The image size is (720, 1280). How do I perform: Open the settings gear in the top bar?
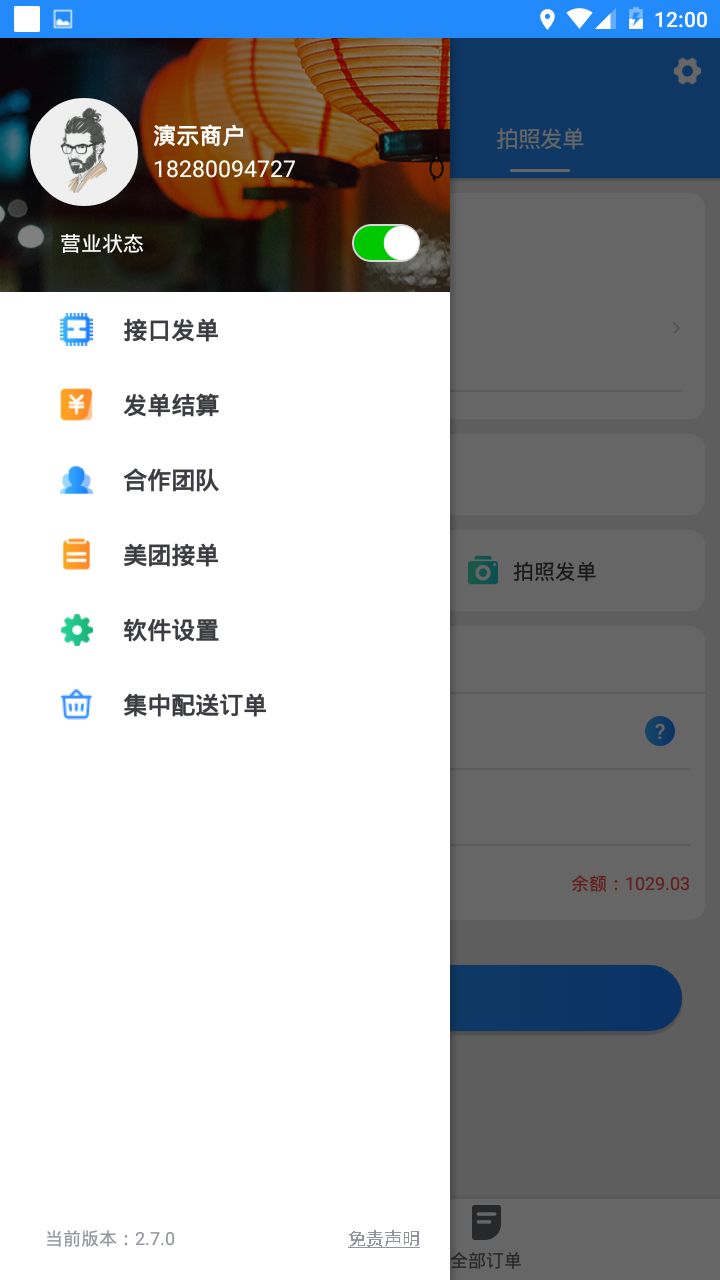686,71
